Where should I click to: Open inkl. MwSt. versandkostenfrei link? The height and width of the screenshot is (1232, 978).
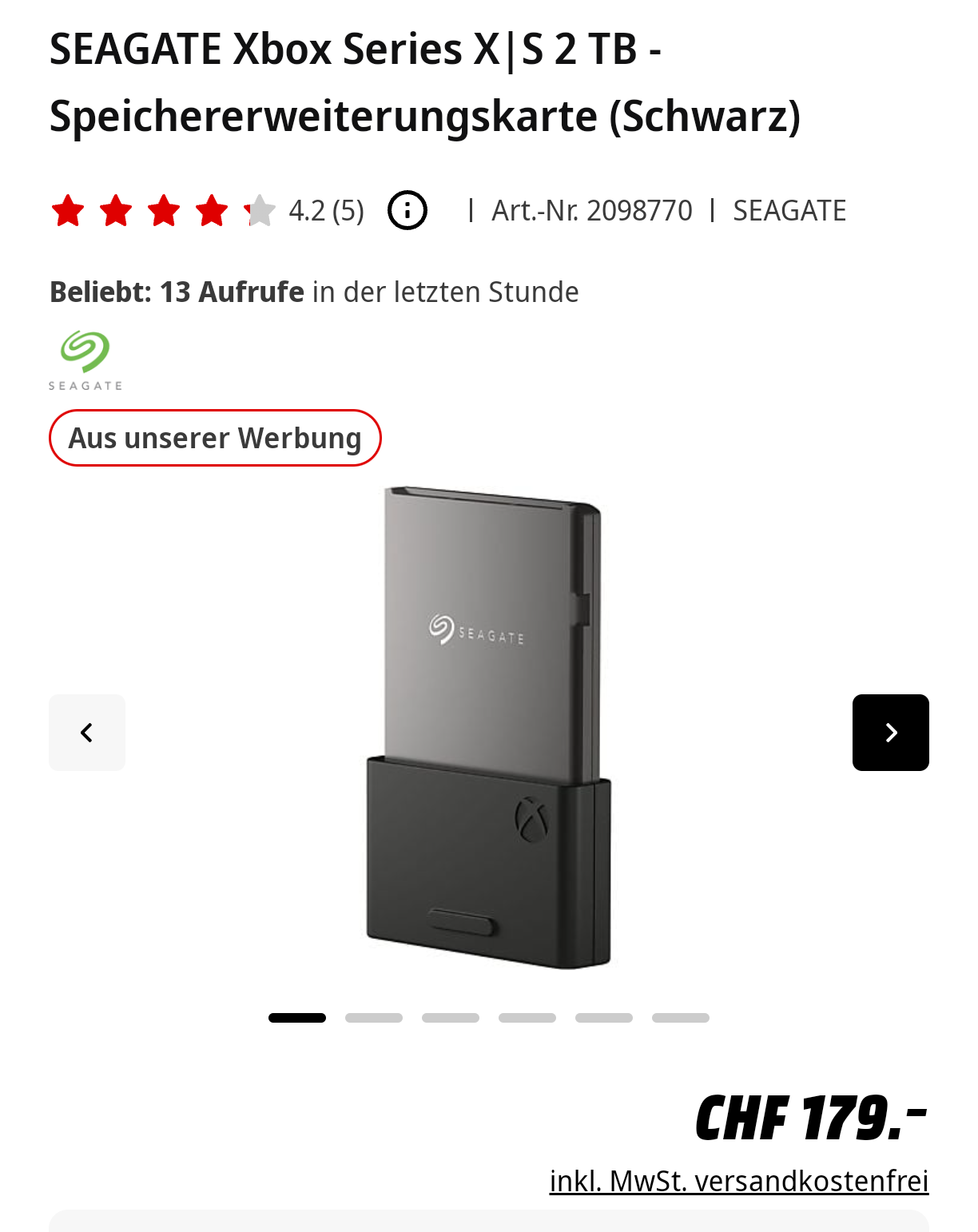(738, 1181)
